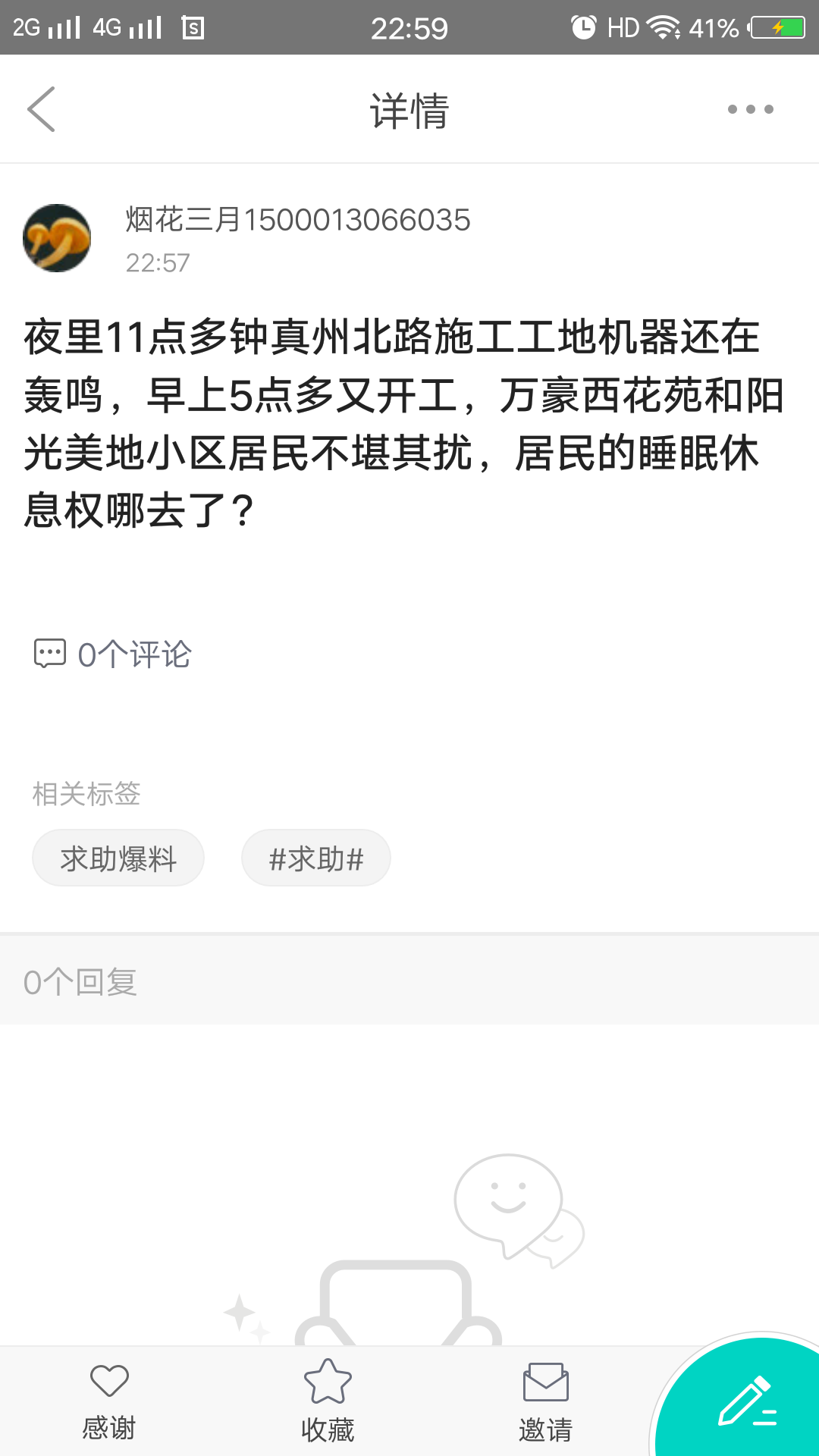
Task: Save this post with 收藏
Action: 328,1401
